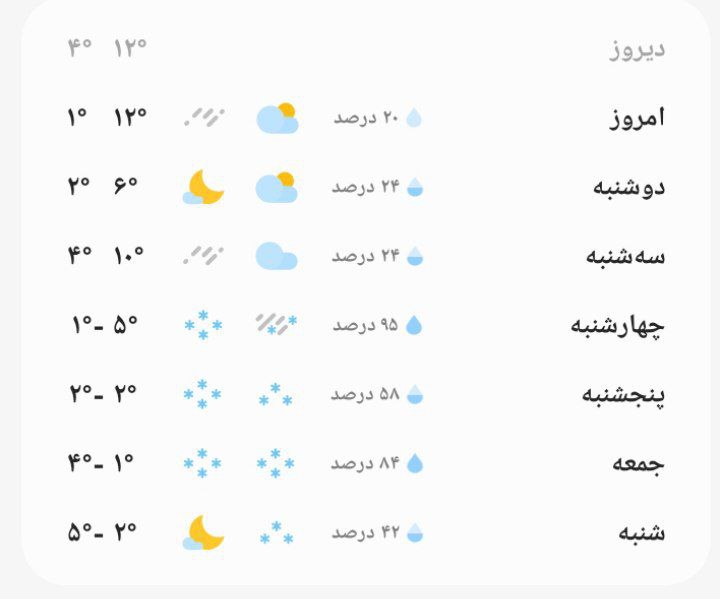Tap the Friday forecast row (جمعه)
Screen dimensions: 720x599
point(638,463)
